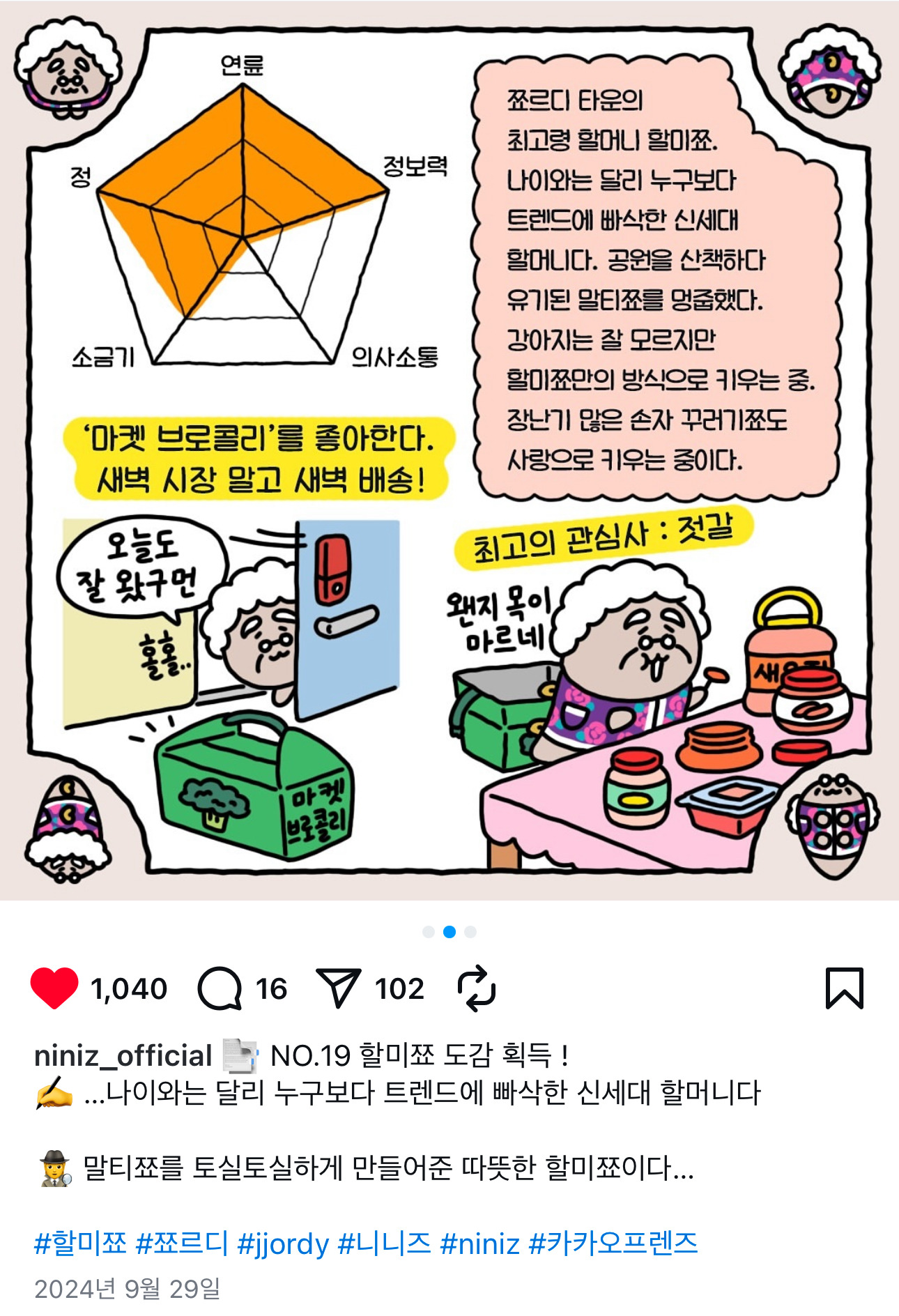
Task: Share the post via the paper plane icon
Action: 338,988
